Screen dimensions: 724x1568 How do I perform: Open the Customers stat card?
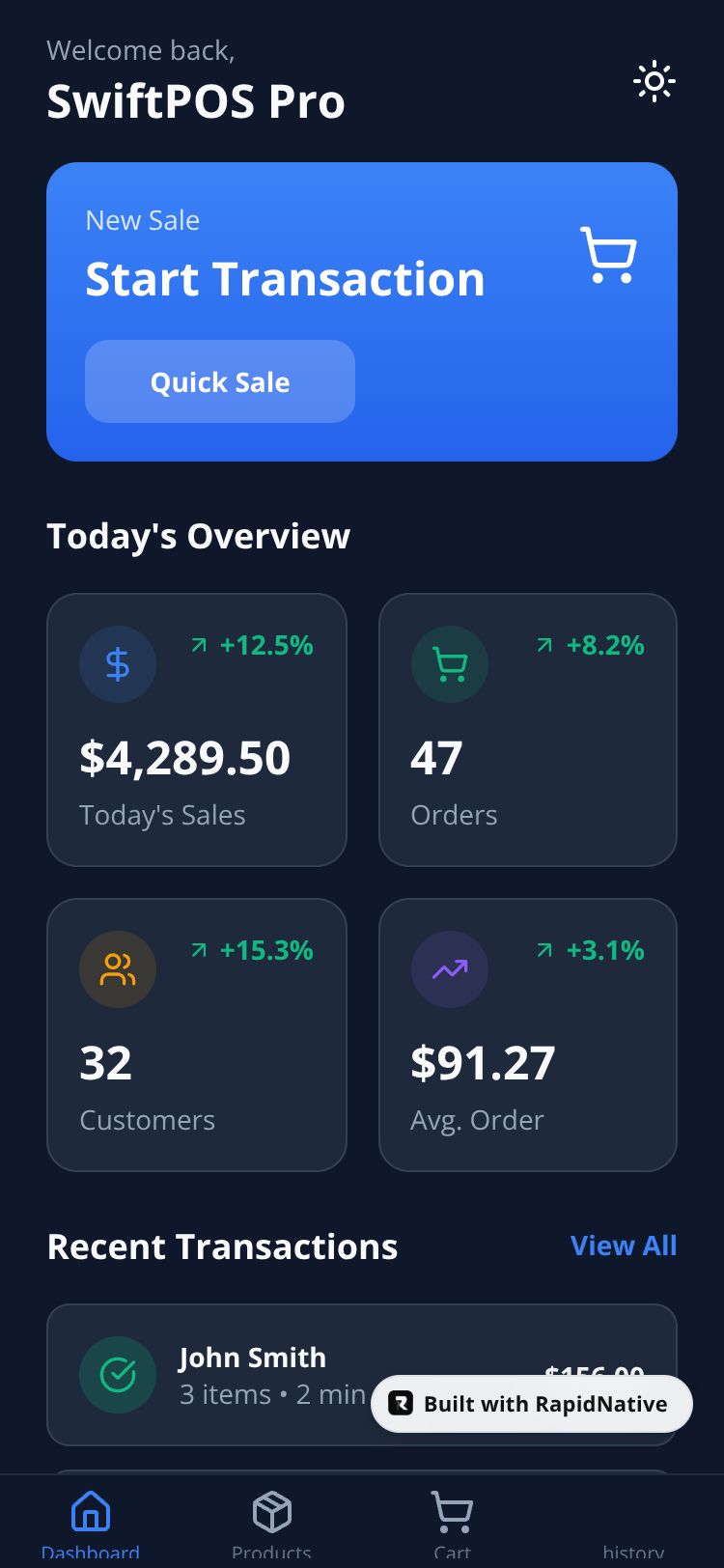click(x=197, y=1035)
